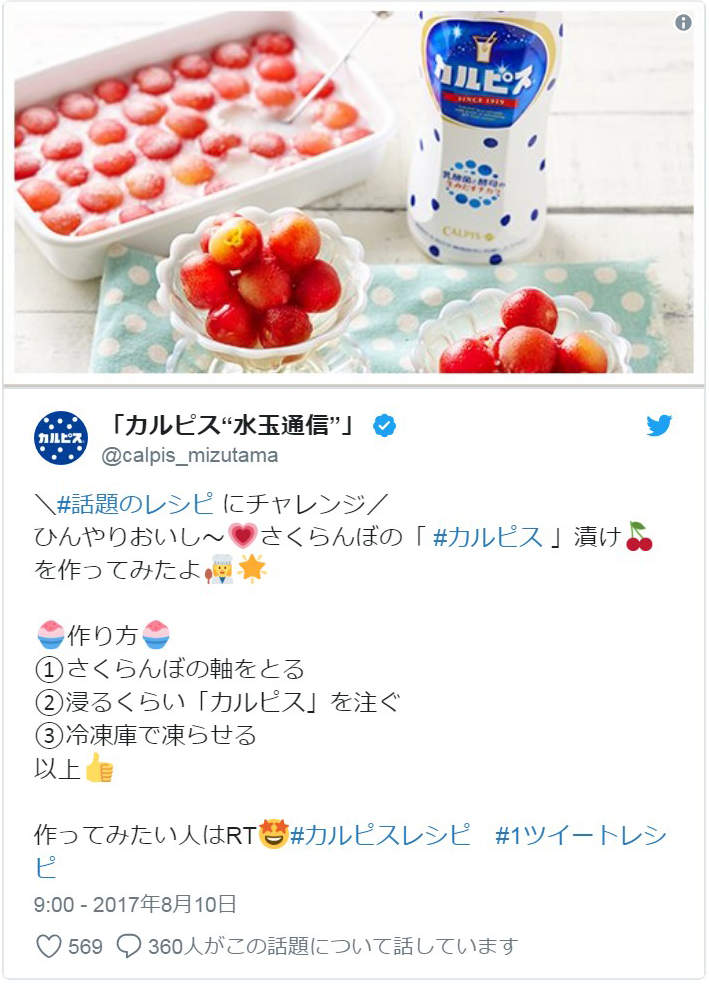Open the #カルピスレシピ hashtag

[x=380, y=835]
